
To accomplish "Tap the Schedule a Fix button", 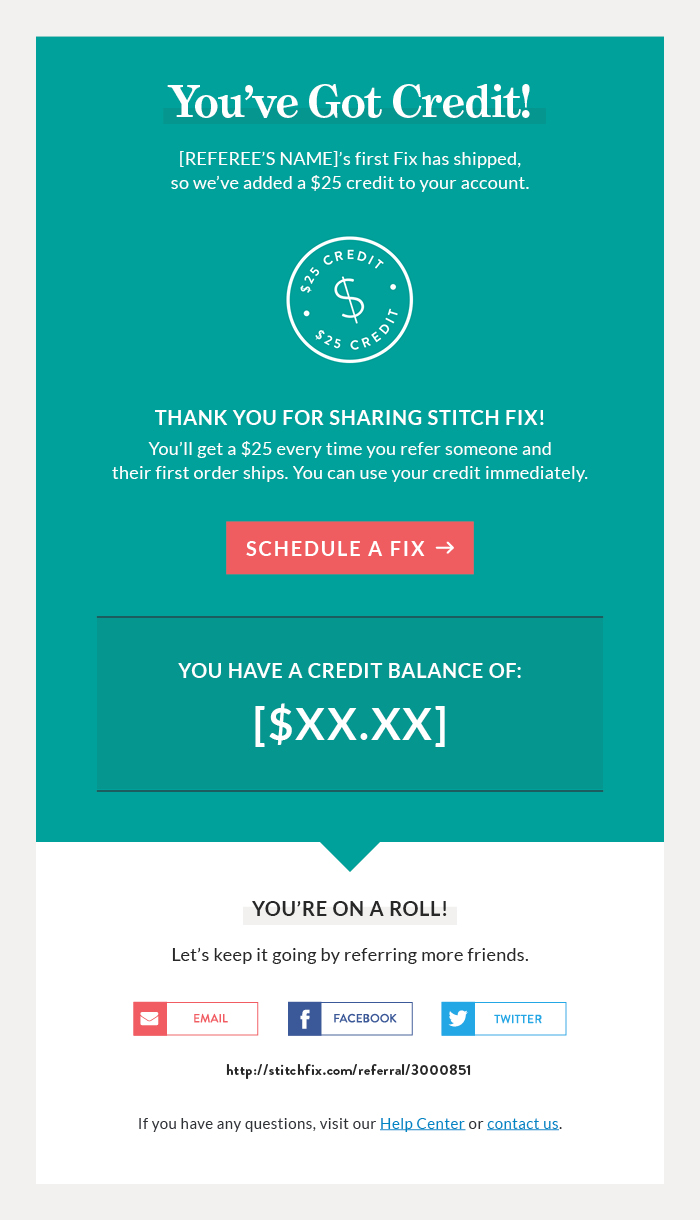I will pos(349,548).
